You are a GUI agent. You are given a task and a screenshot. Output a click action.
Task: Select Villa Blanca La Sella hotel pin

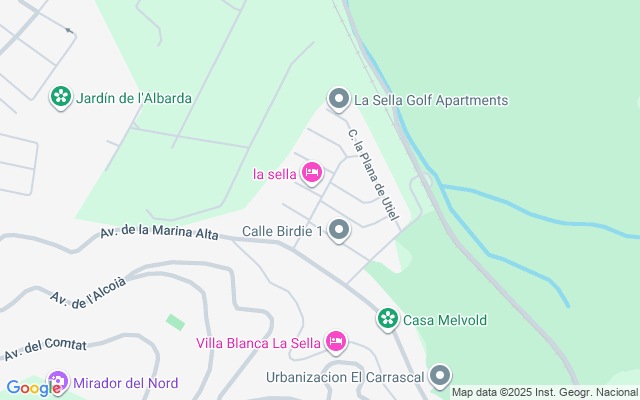pyautogui.click(x=336, y=342)
